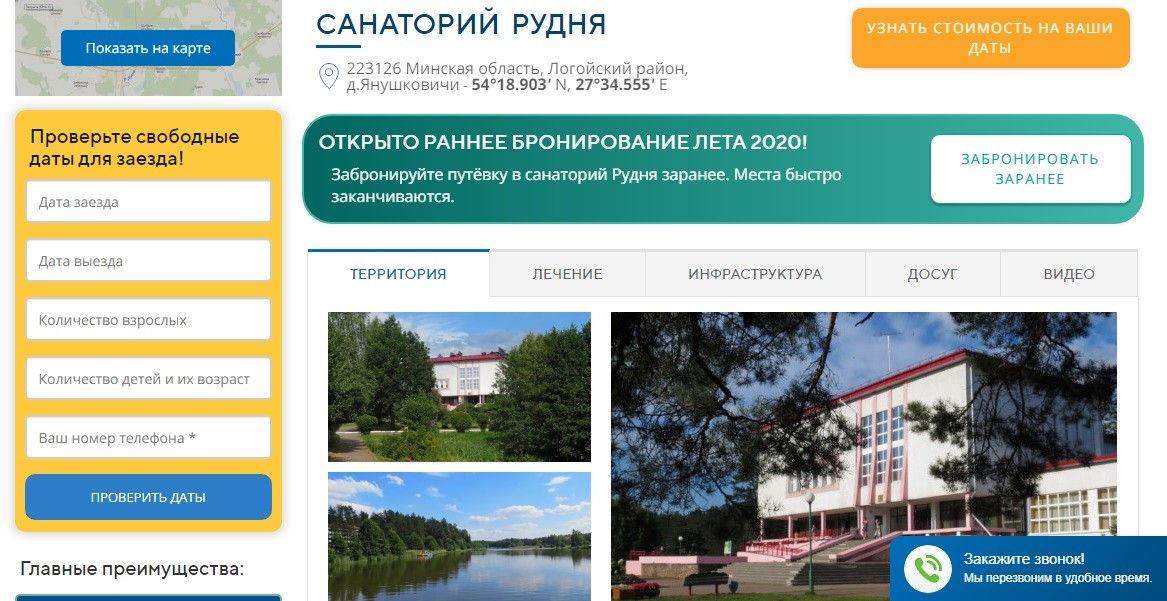
Task: Tap 'Узнать стоимость на ваши даты' button
Action: point(990,38)
